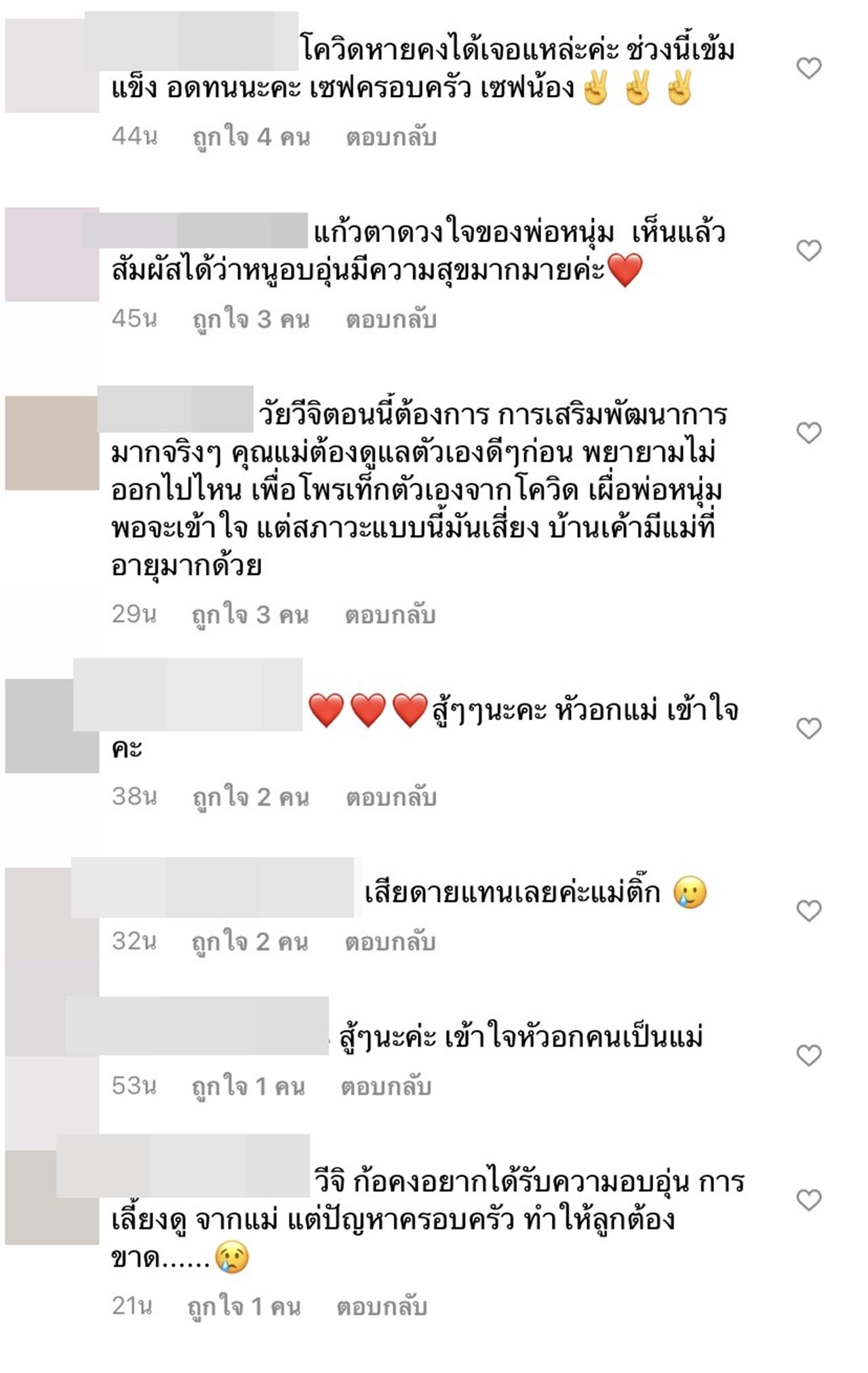This screenshot has height=1373, width=868.
Task: Reply to the 21น comment
Action: tap(381, 1306)
